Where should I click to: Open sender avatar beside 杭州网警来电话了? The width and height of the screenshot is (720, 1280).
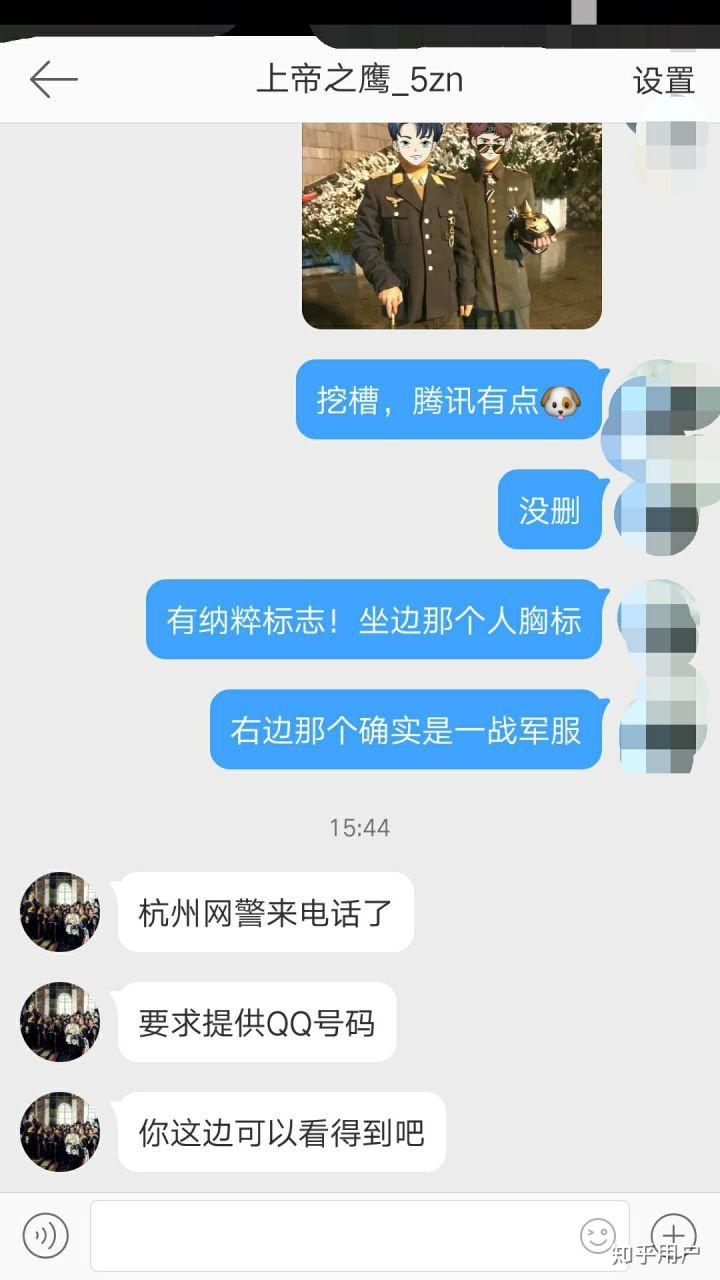60,911
